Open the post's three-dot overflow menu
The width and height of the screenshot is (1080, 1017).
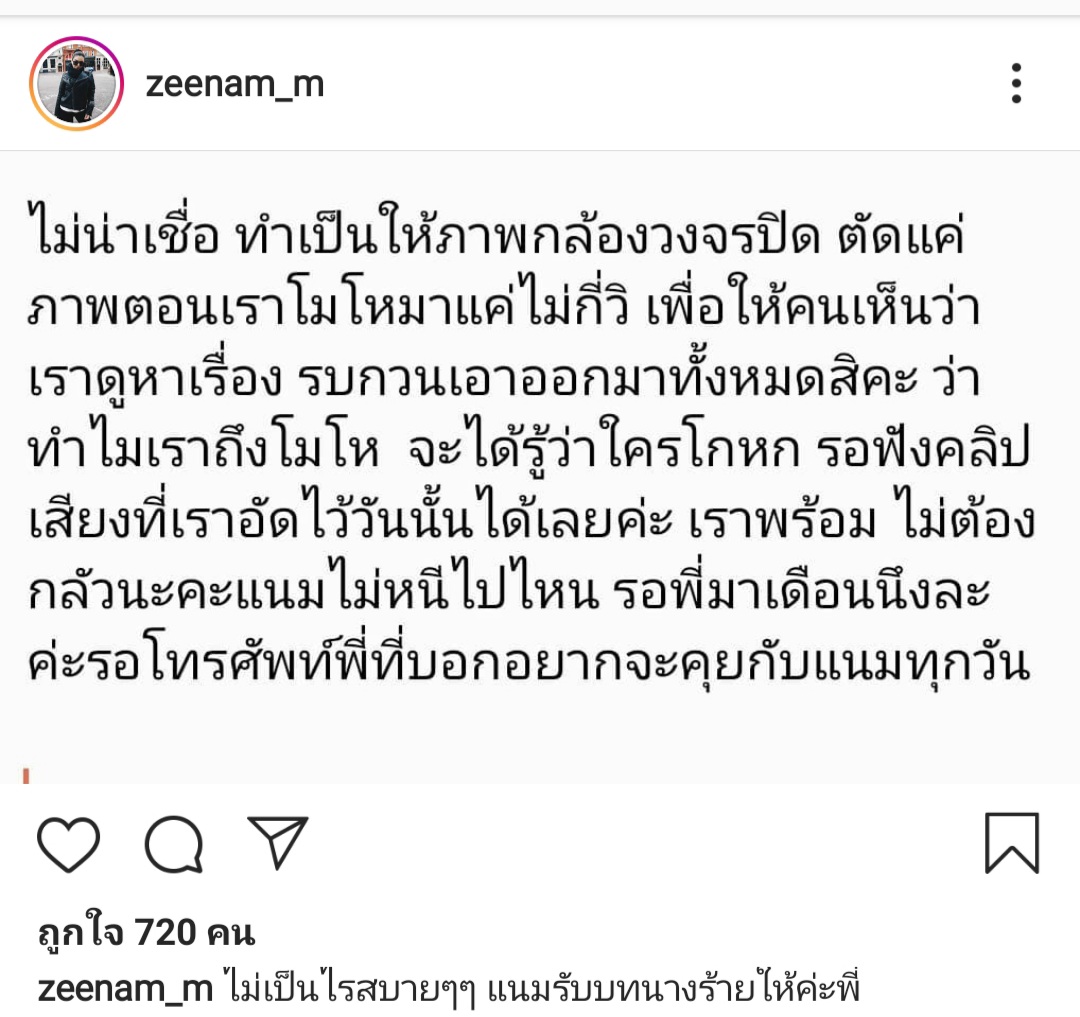1016,84
